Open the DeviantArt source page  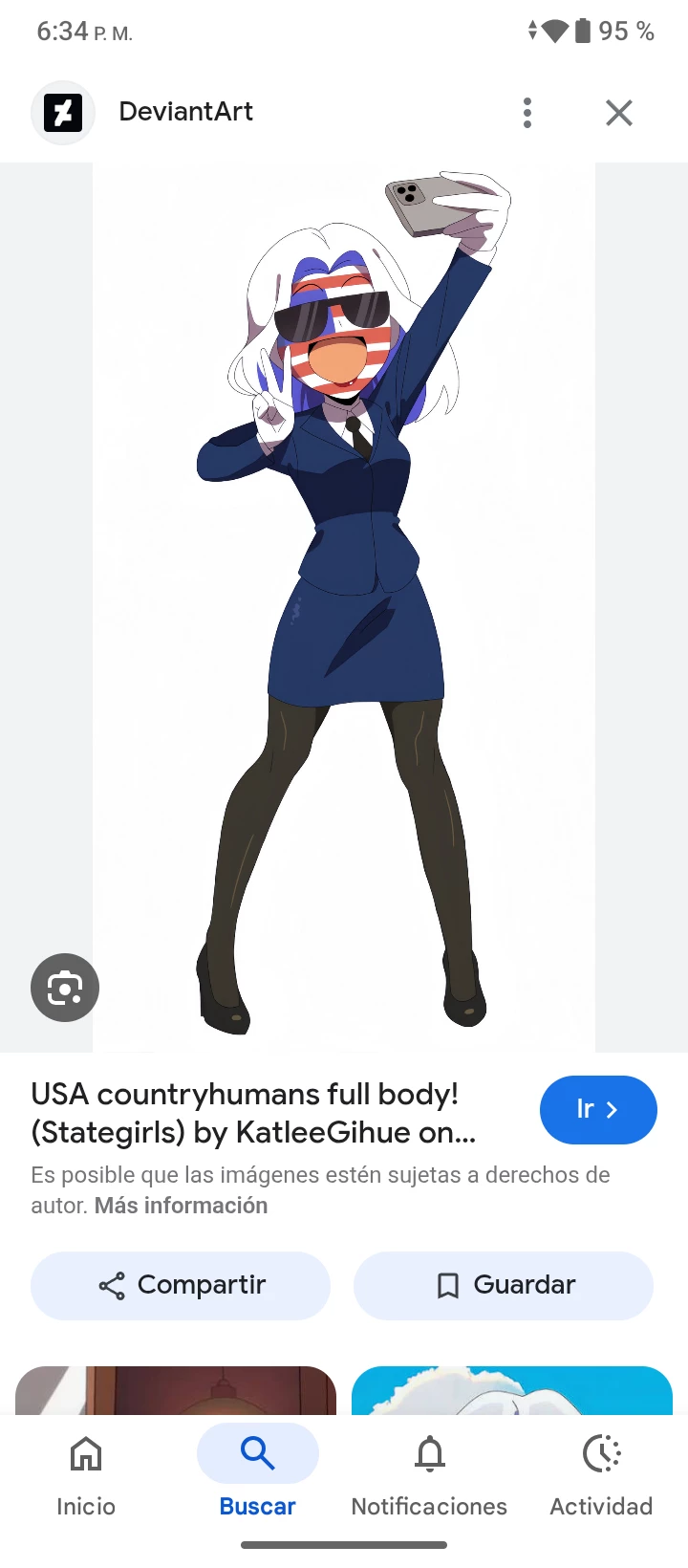[185, 112]
